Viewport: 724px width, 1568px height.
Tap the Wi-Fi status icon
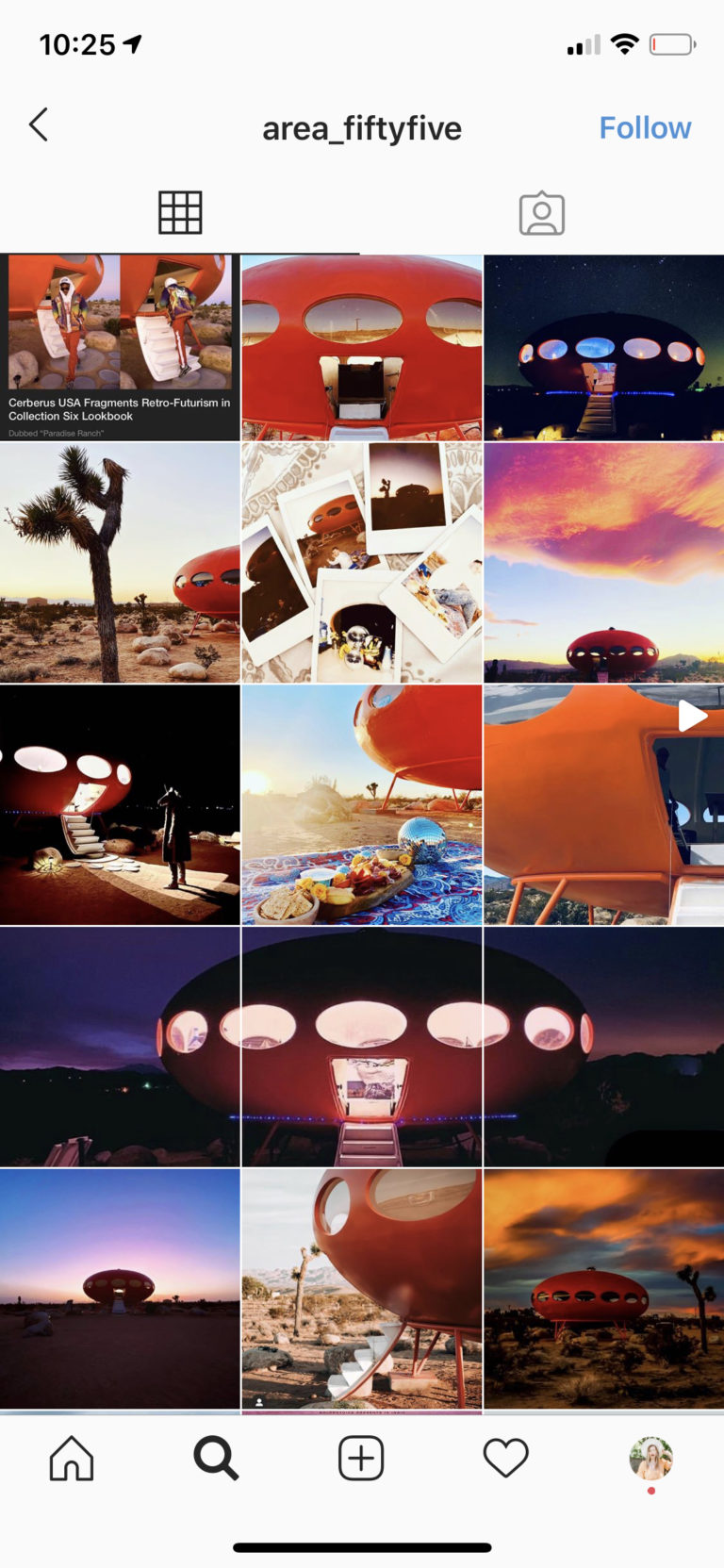pyautogui.click(x=624, y=42)
